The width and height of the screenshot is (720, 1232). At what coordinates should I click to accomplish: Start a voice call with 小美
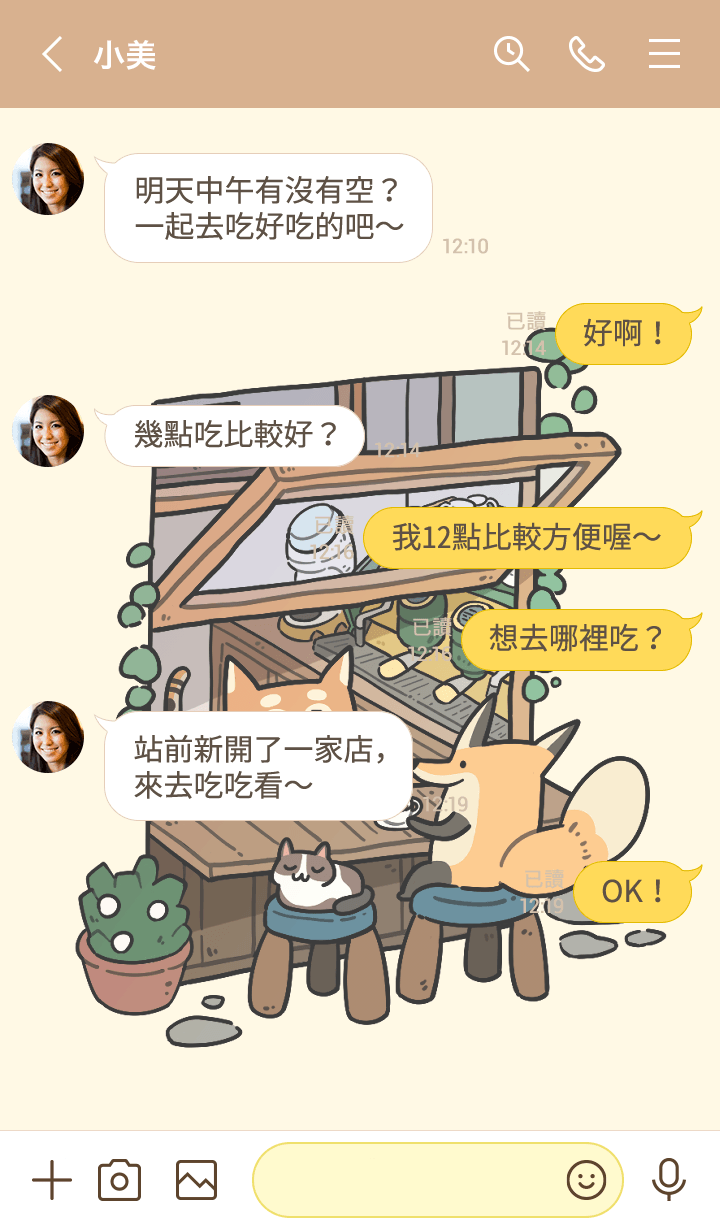[x=587, y=54]
